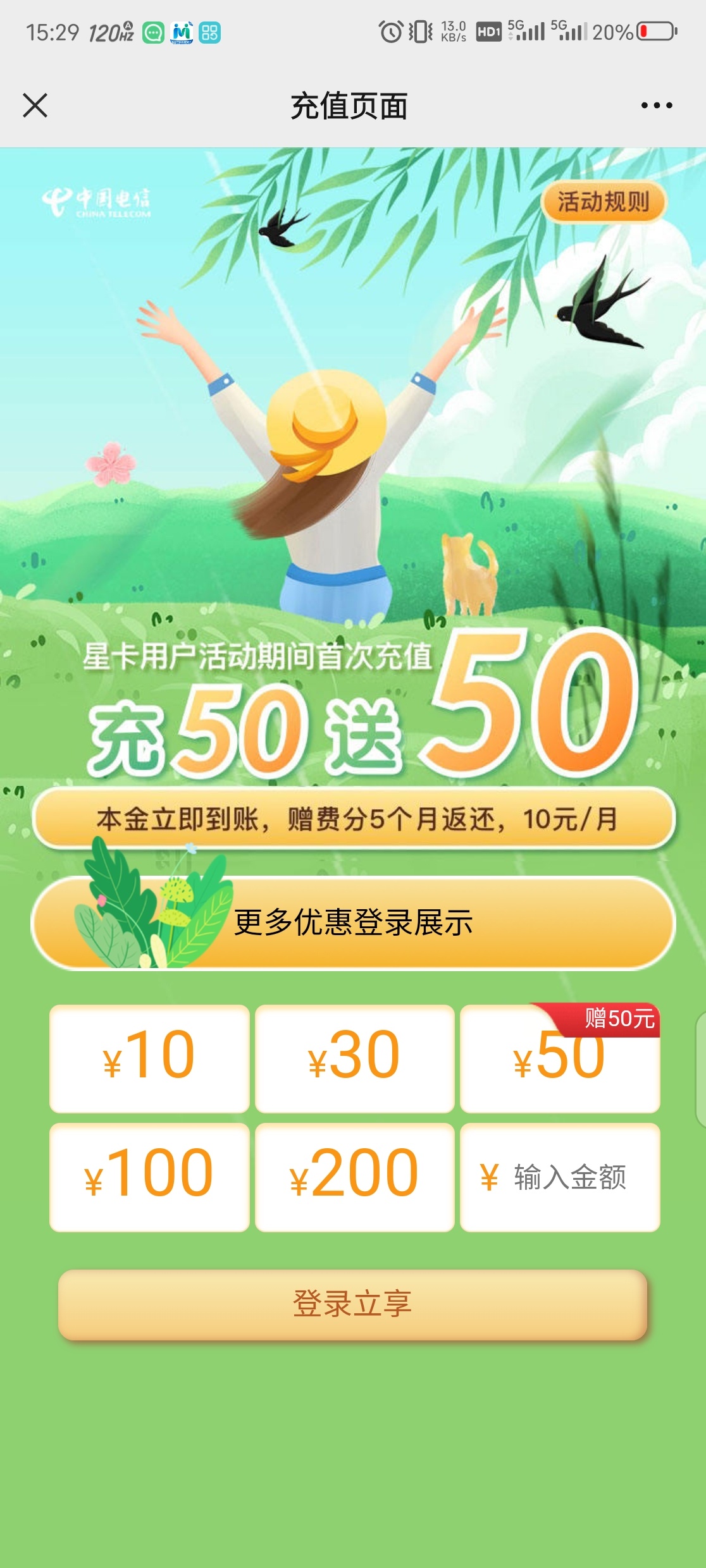The height and width of the screenshot is (1568, 706).
Task: Choose the ¥30 recharge option
Action: click(354, 1058)
